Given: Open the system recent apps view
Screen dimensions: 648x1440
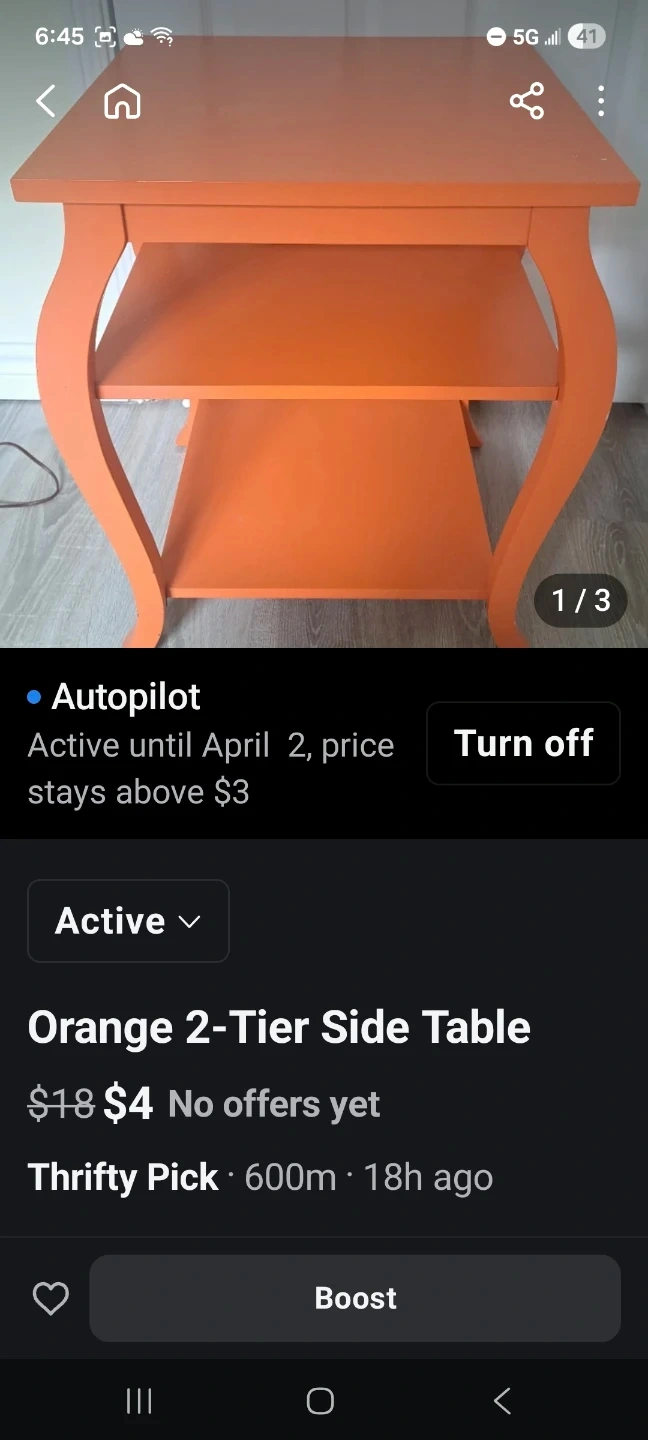Looking at the screenshot, I should tap(139, 1401).
